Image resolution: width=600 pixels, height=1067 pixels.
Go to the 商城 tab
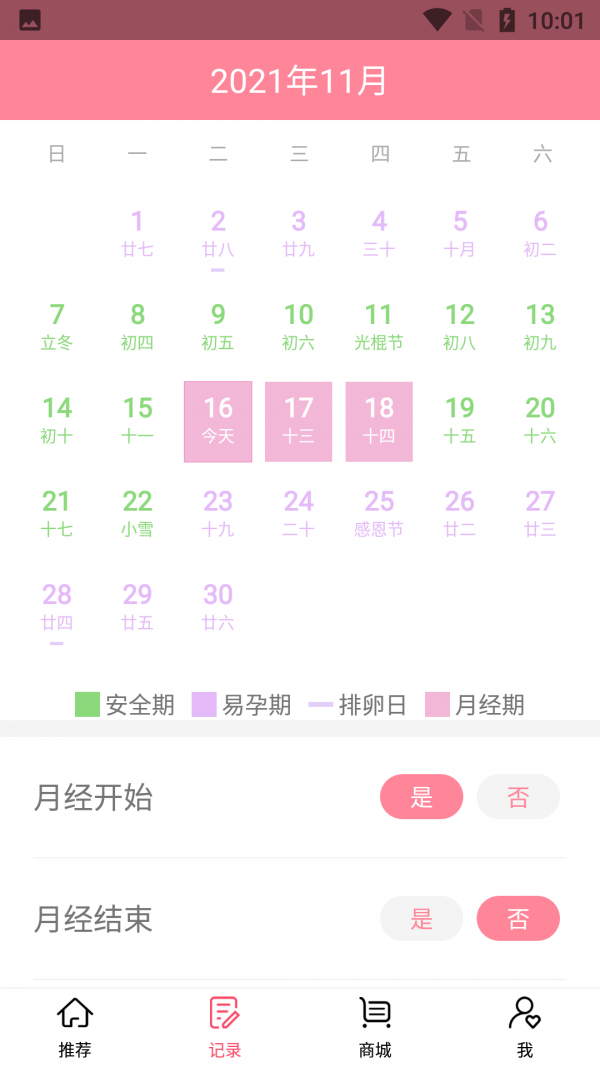(x=375, y=1027)
